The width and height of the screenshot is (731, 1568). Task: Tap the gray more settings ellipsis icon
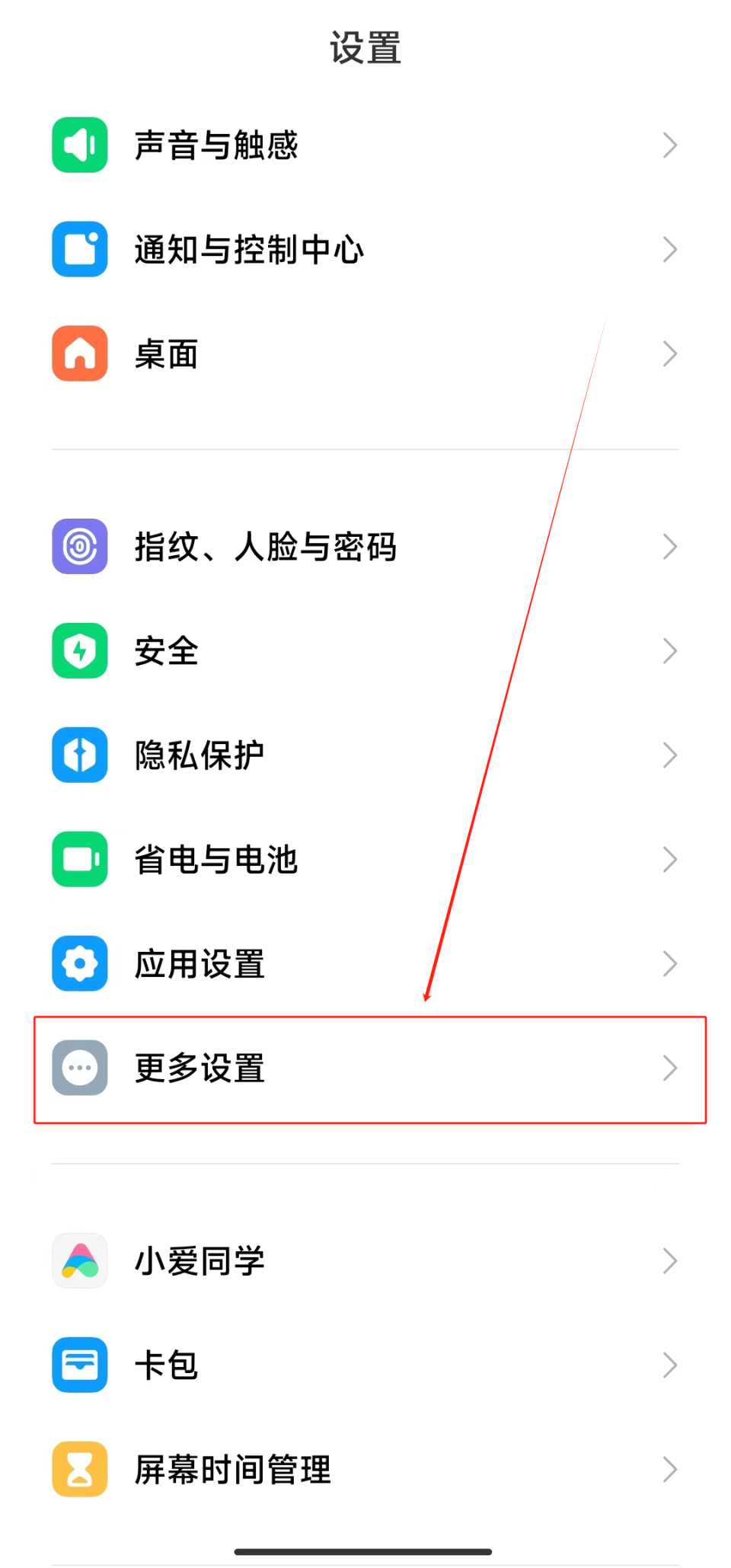[79, 1068]
